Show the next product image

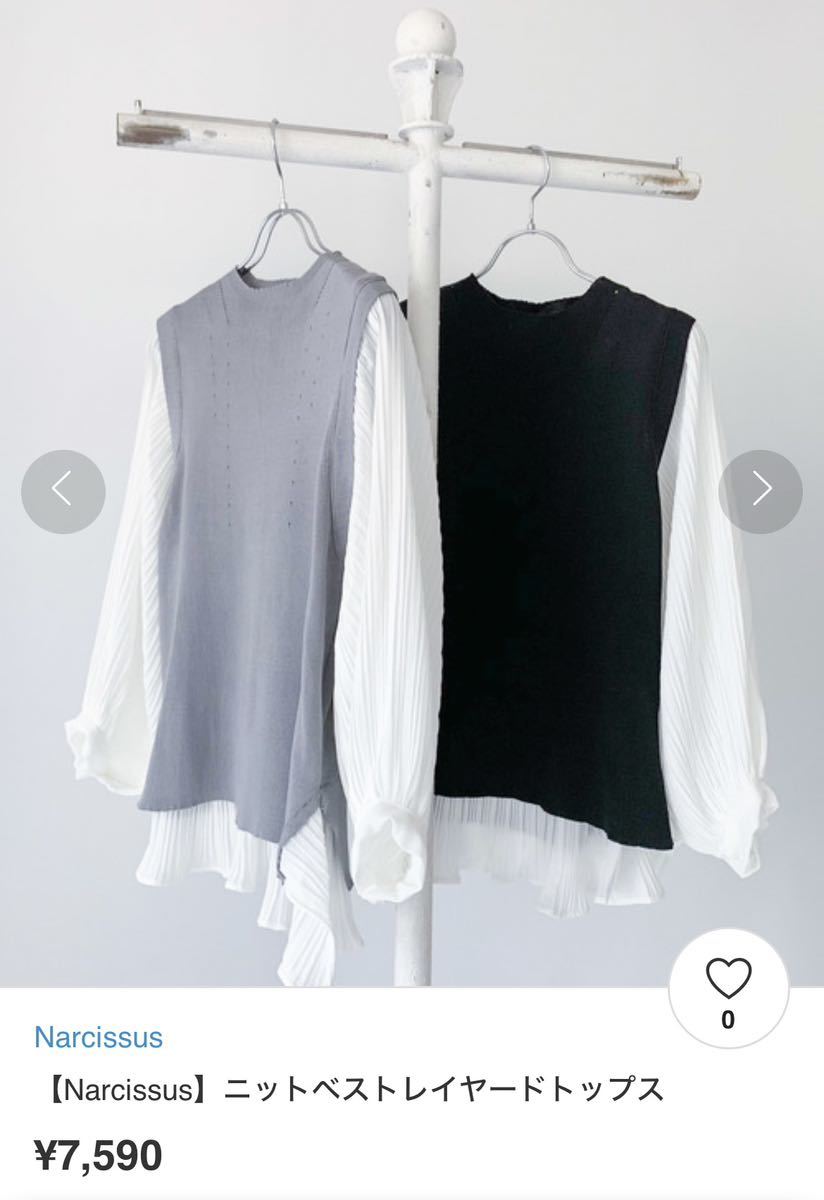761,491
